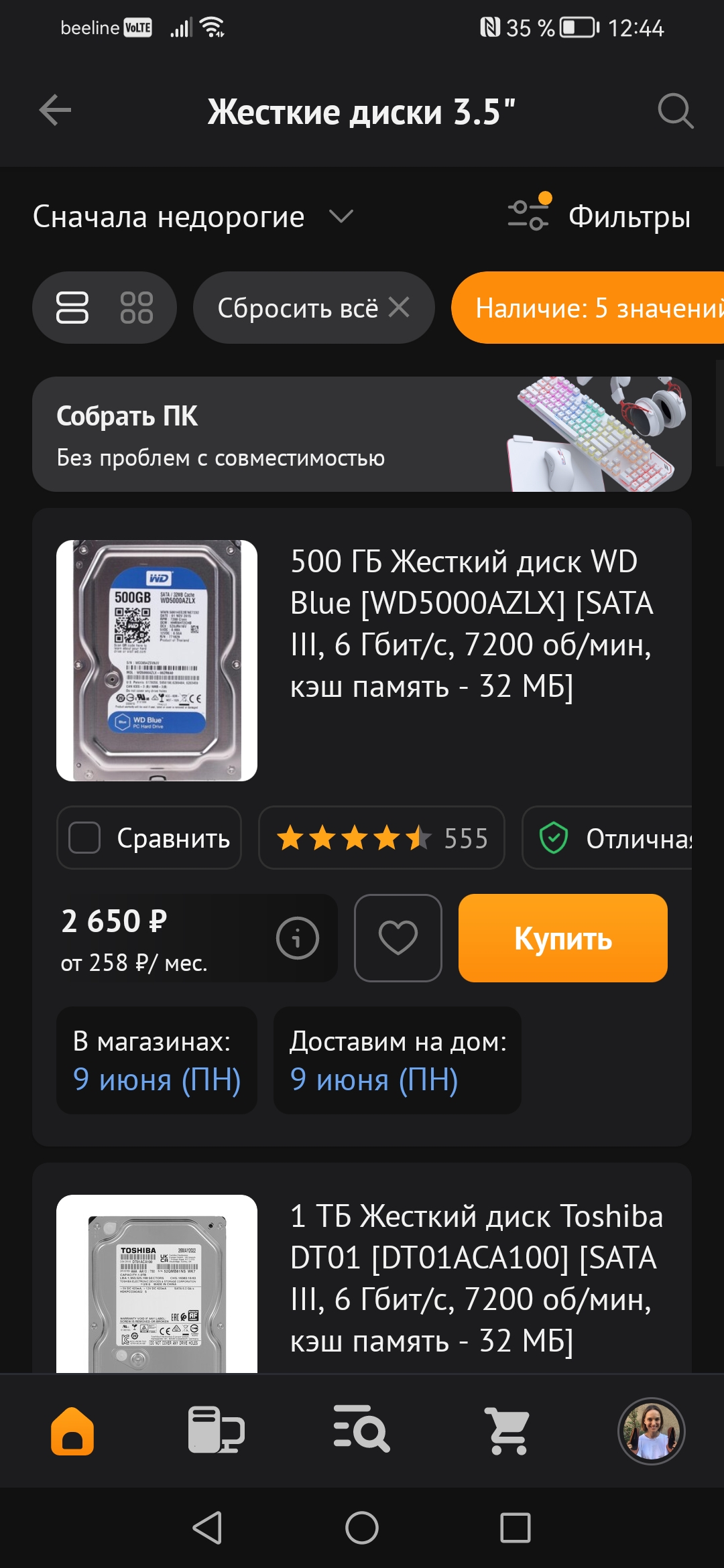Add WD Blue drive to favorites
This screenshot has height=1568, width=724.
coord(398,938)
